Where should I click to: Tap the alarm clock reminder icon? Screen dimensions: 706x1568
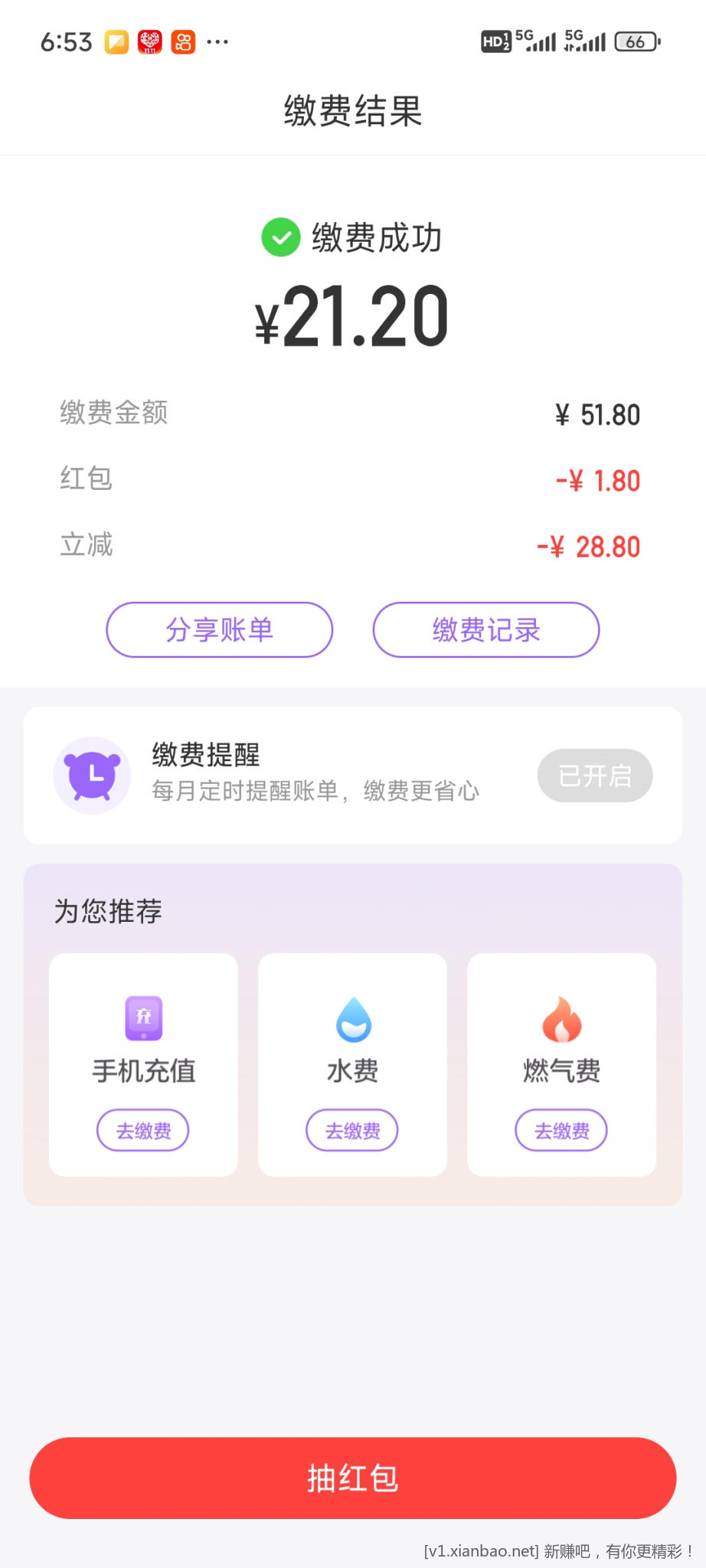click(x=92, y=775)
